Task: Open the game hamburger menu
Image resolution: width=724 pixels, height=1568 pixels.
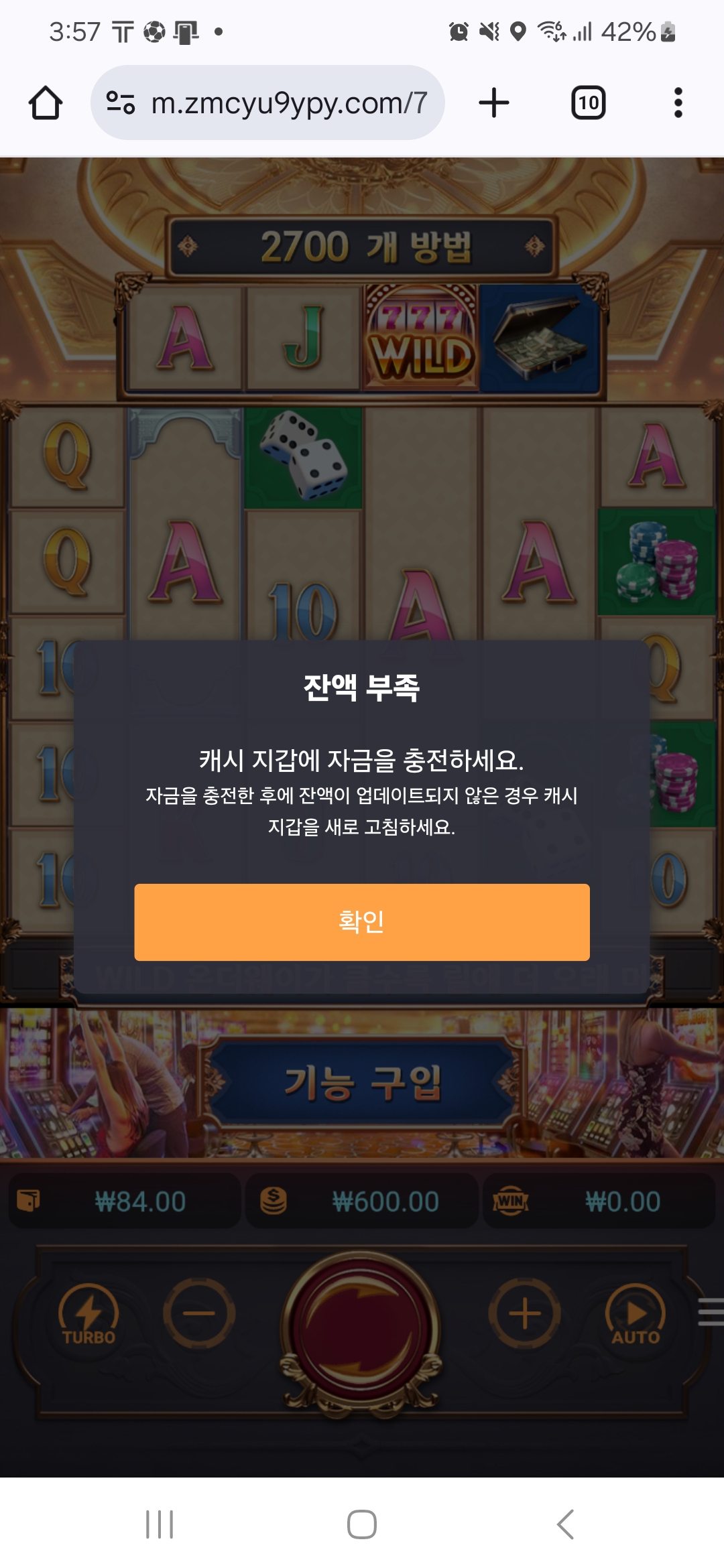Action: (711, 1311)
